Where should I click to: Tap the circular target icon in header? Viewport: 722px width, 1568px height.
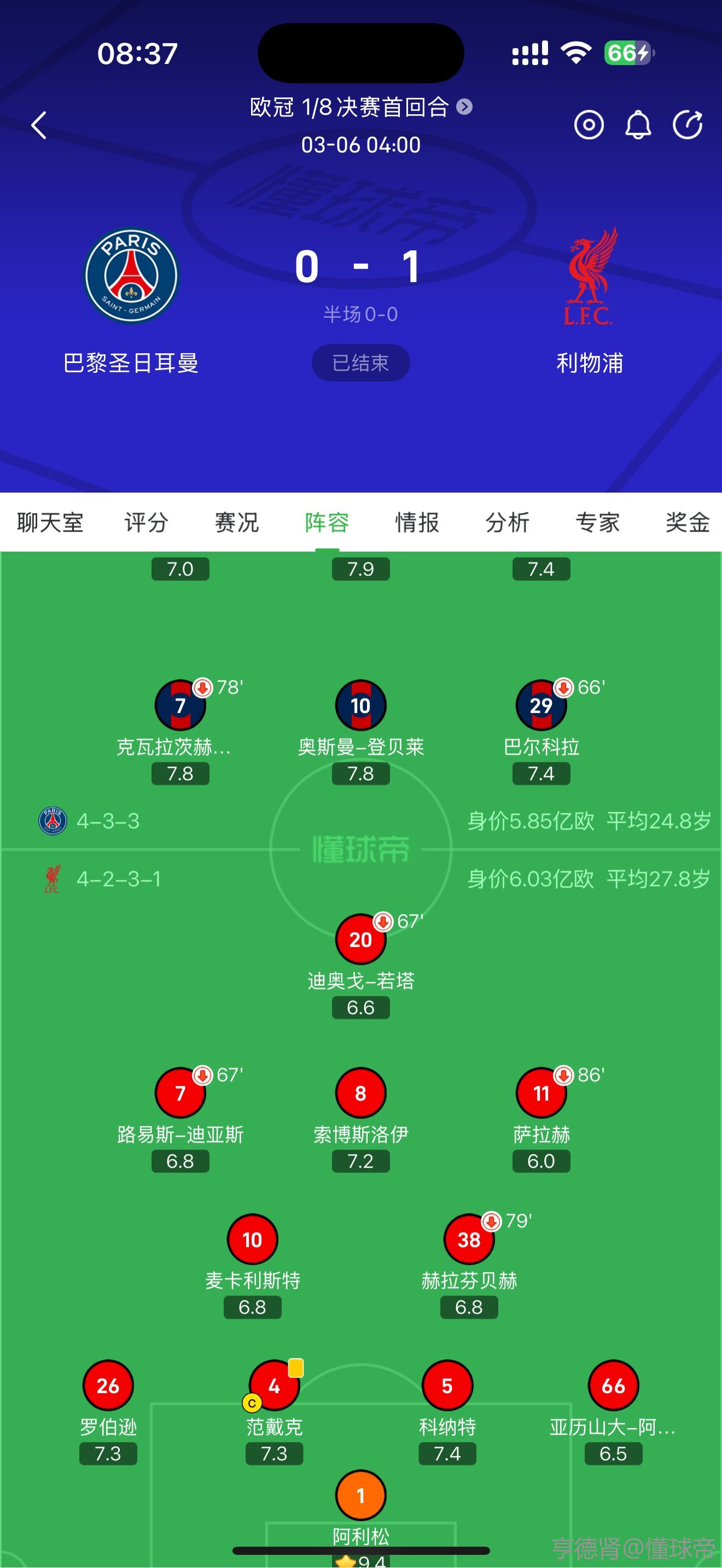[589, 125]
